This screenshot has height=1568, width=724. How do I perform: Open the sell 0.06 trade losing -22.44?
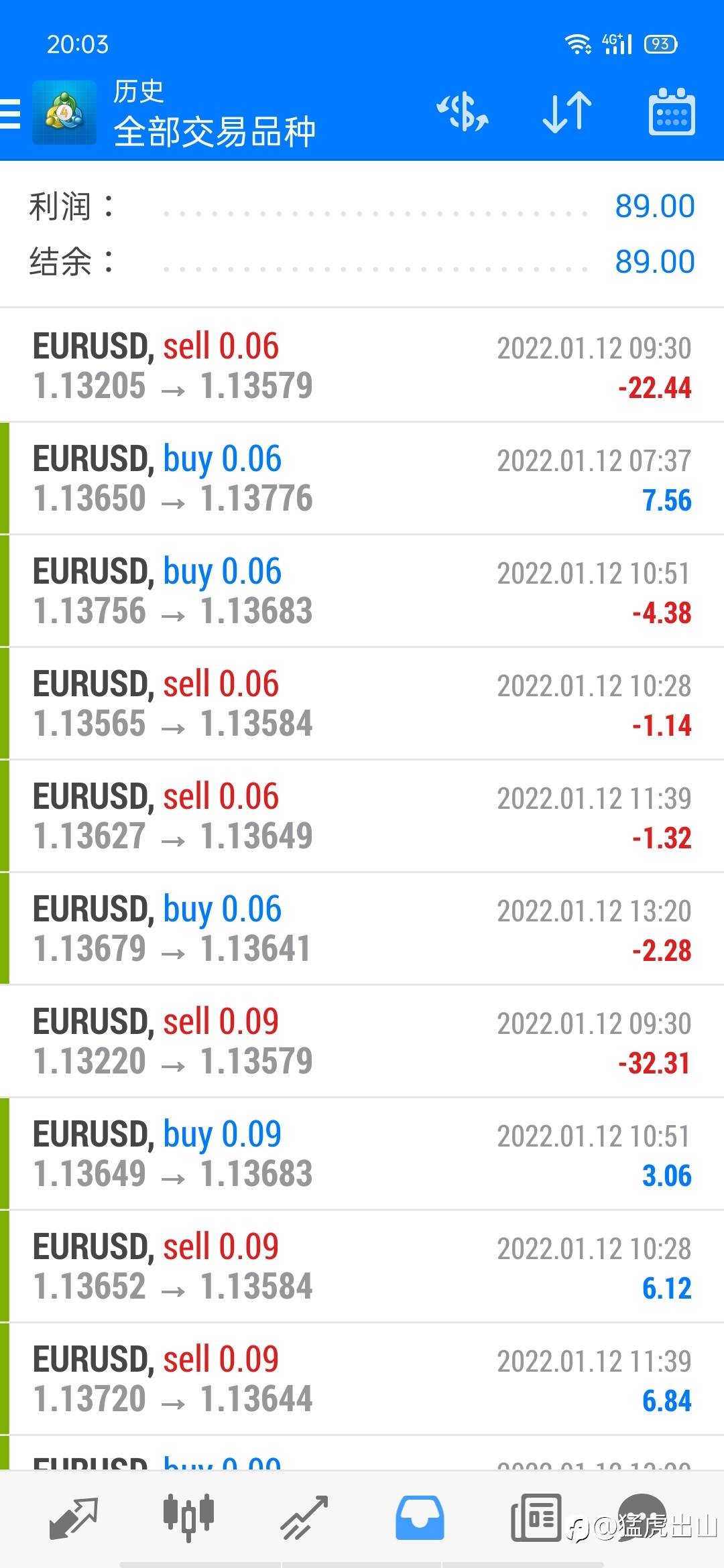point(362,365)
